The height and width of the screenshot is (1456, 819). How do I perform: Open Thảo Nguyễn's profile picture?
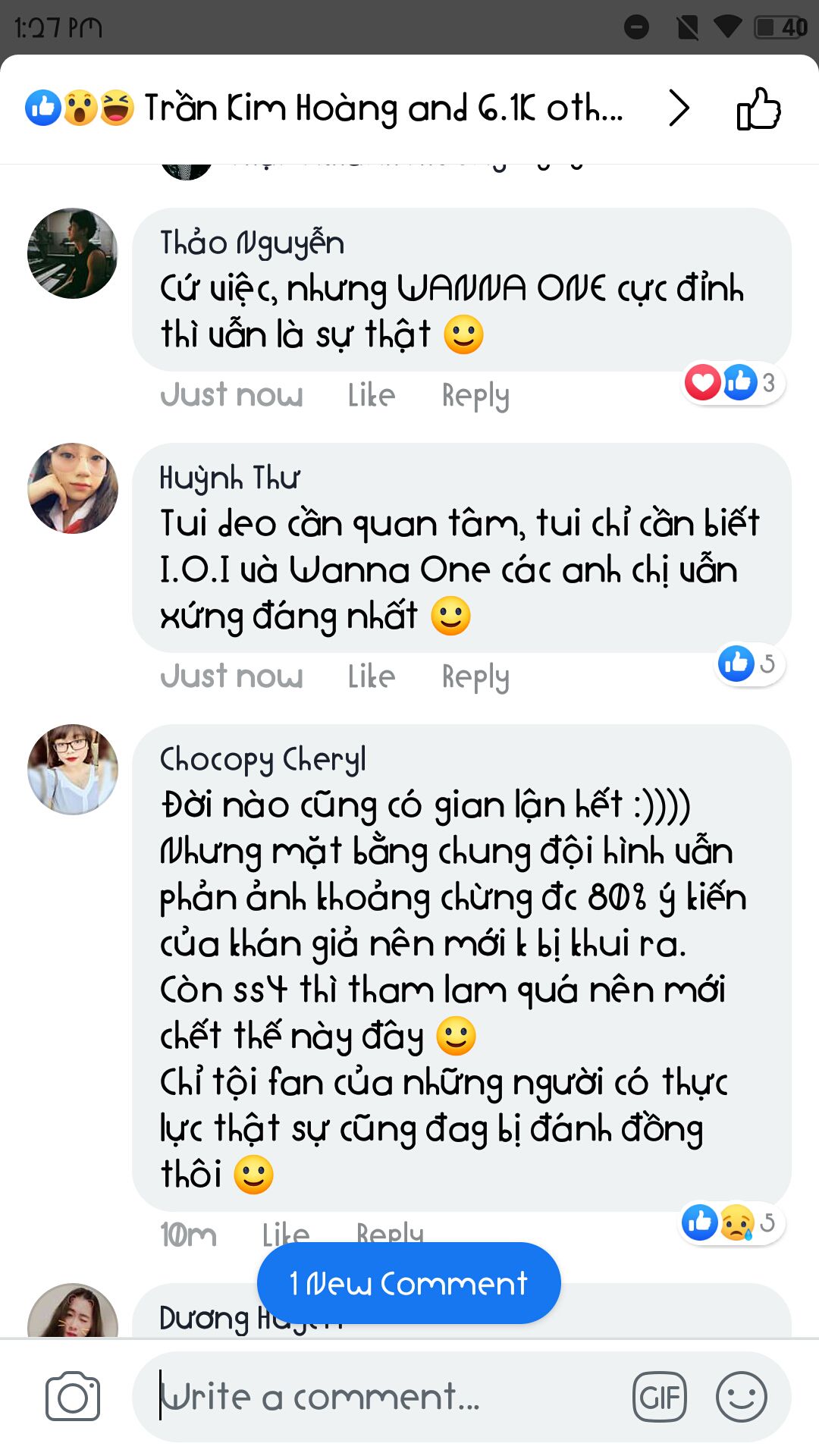point(73,253)
